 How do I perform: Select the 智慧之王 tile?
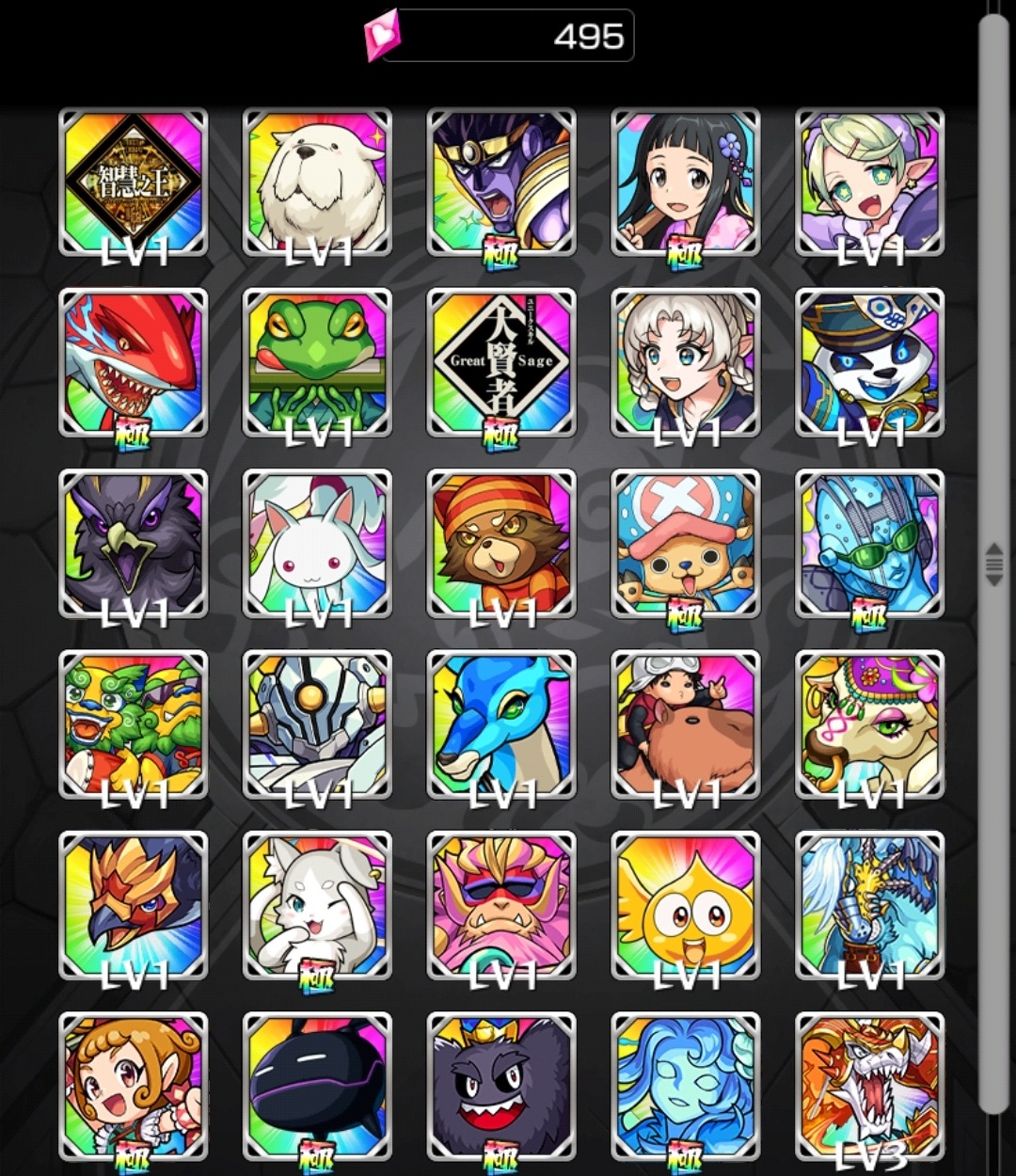(x=133, y=182)
